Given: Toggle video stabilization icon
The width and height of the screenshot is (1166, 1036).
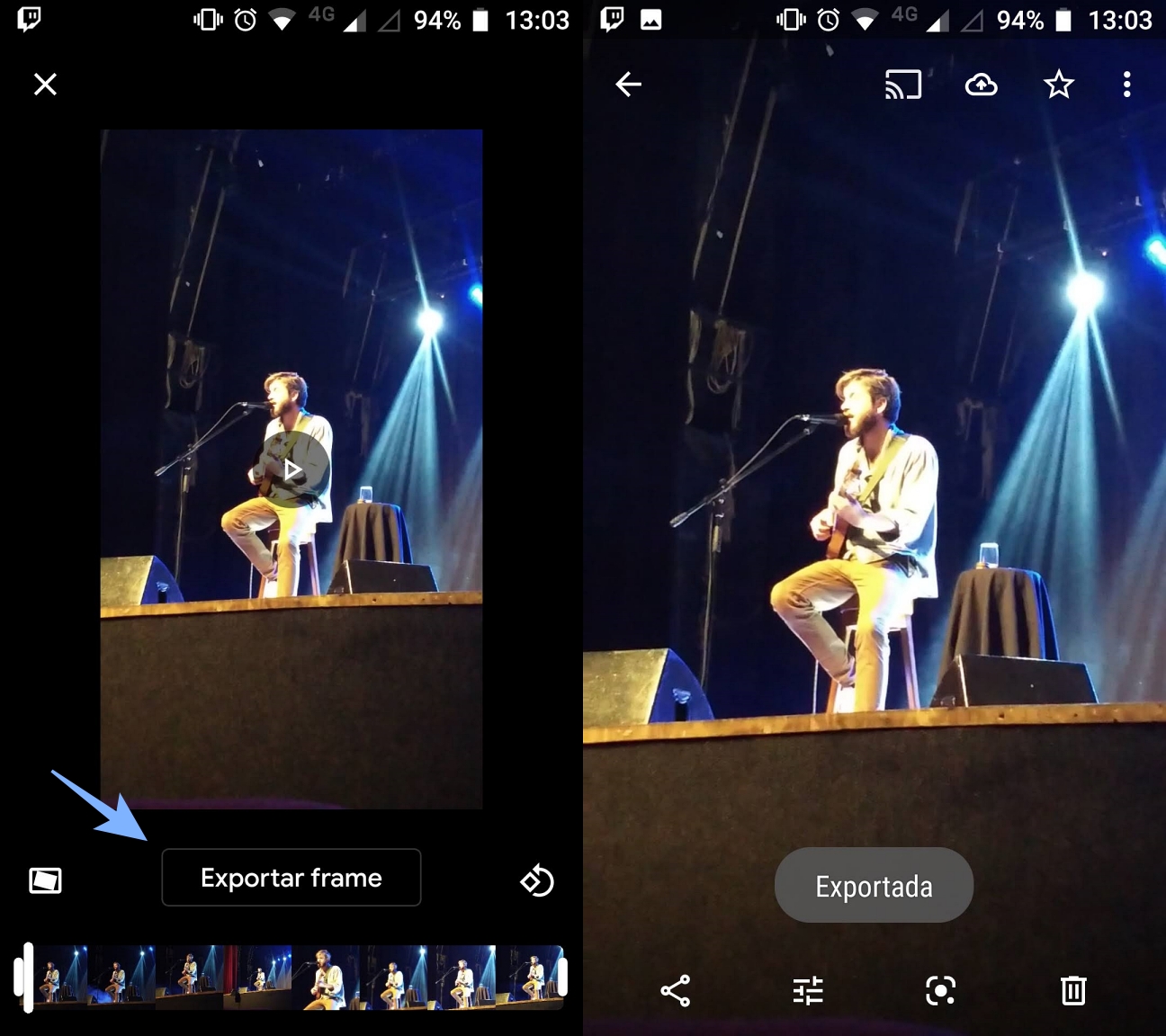Looking at the screenshot, I should pos(45,880).
